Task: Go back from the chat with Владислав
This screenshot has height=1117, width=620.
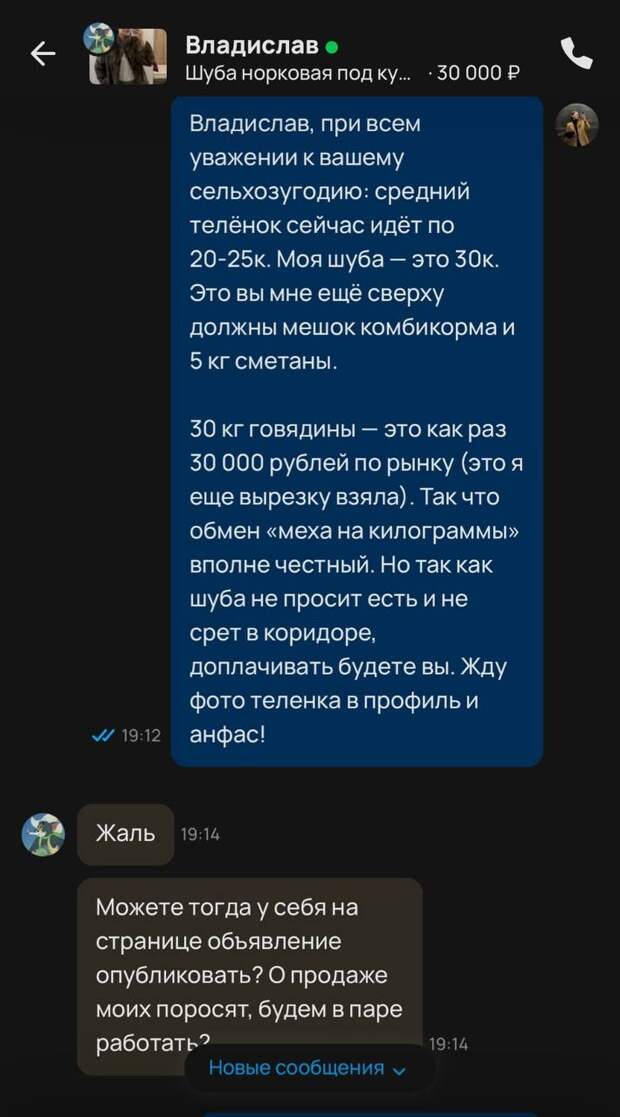Action: [x=42, y=54]
